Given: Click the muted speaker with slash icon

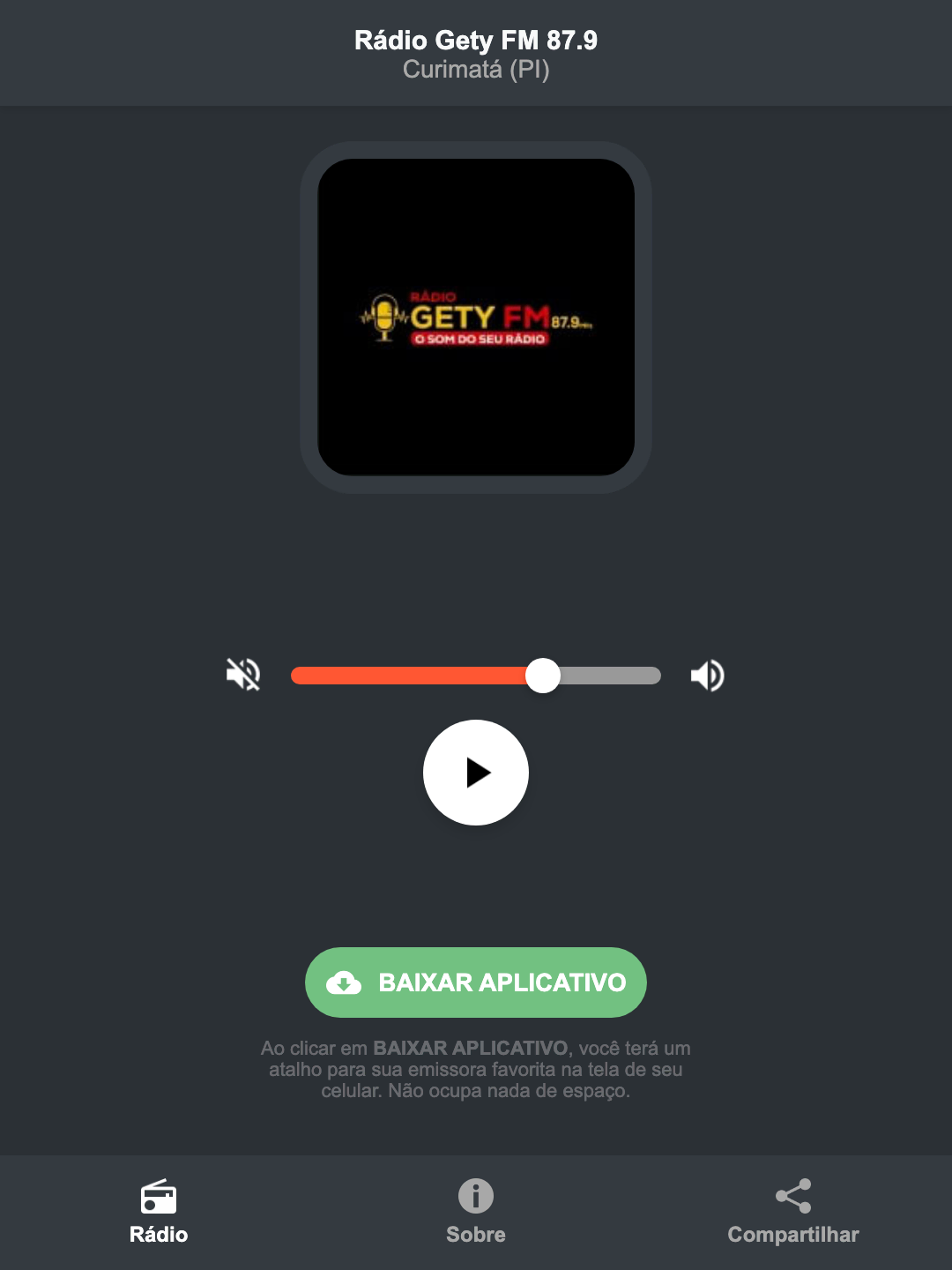Looking at the screenshot, I should [243, 675].
